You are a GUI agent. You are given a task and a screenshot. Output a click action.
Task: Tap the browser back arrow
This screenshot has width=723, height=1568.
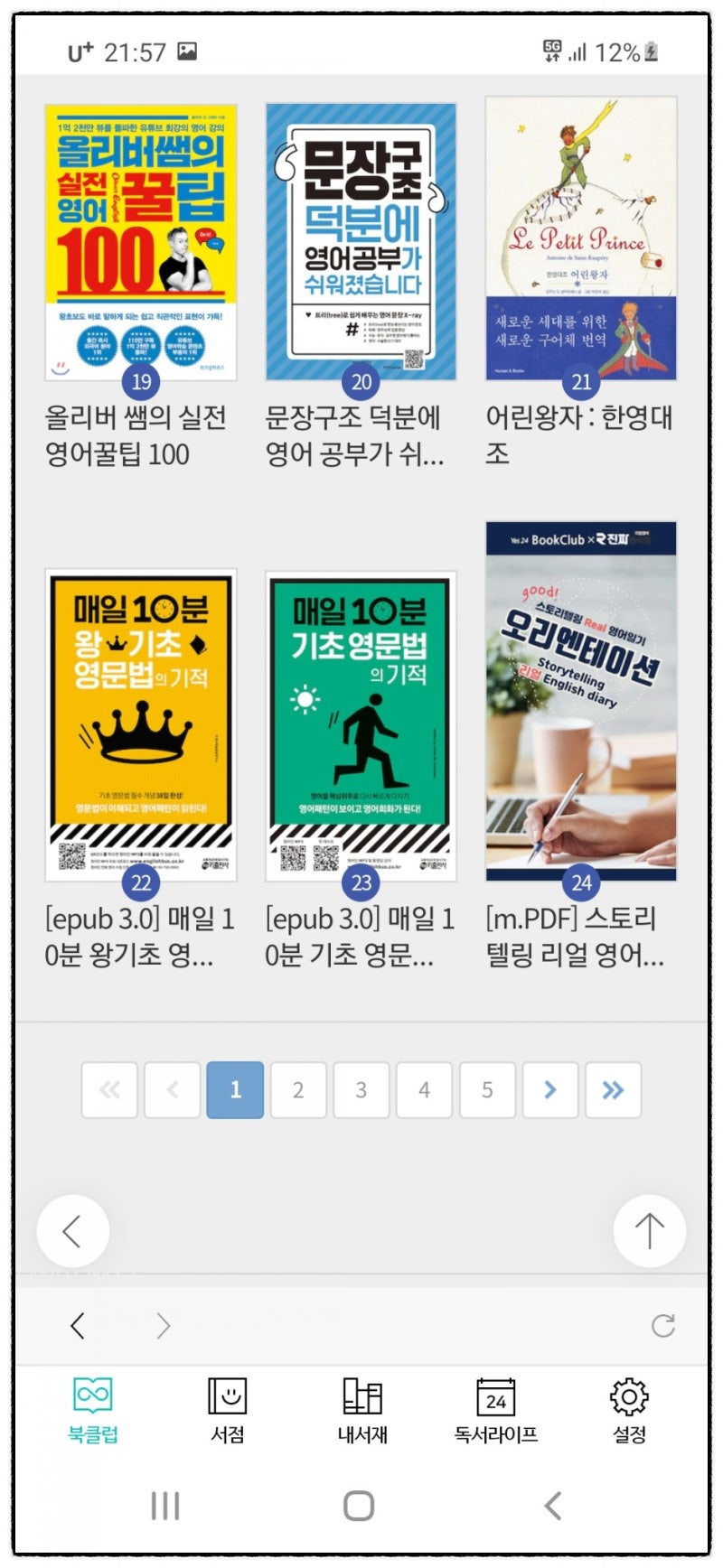(77, 1326)
